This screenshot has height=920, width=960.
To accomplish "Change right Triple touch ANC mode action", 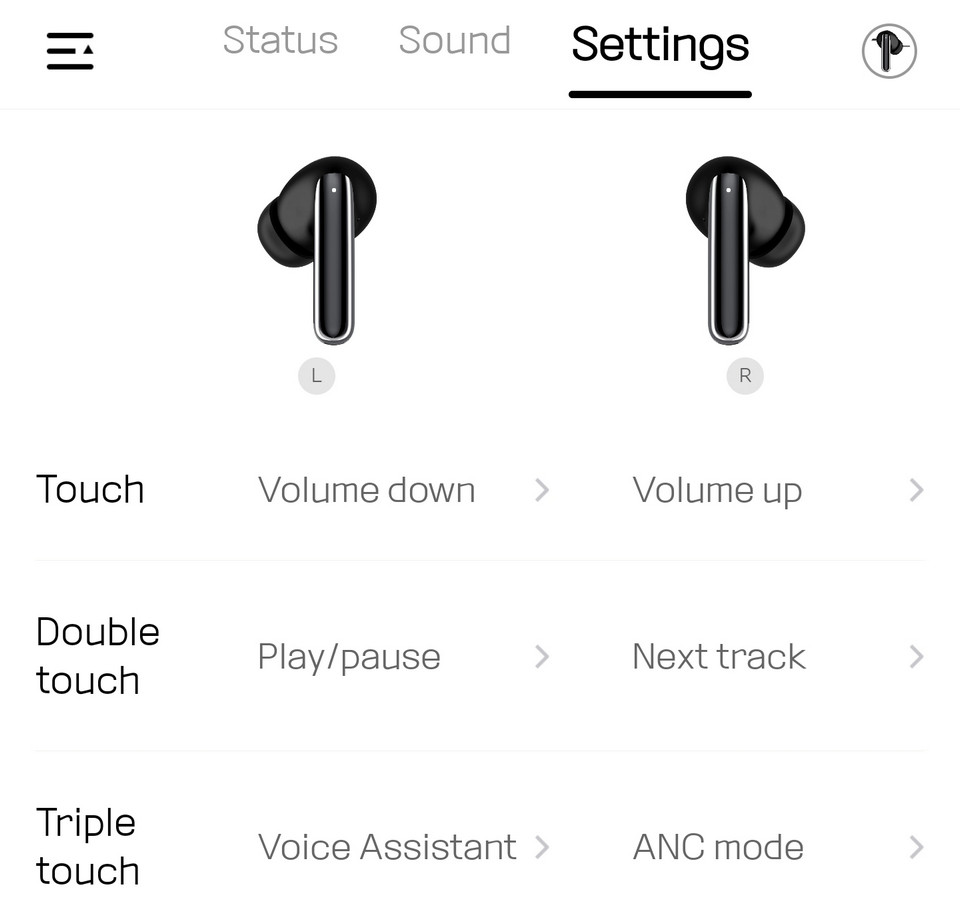I will (777, 847).
